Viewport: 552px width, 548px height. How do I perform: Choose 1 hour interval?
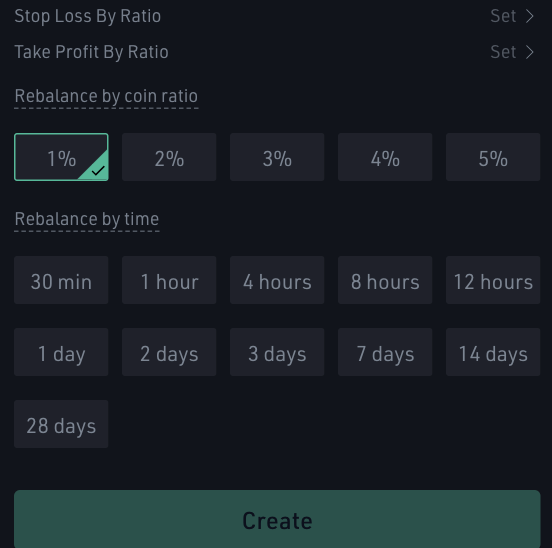tap(169, 280)
